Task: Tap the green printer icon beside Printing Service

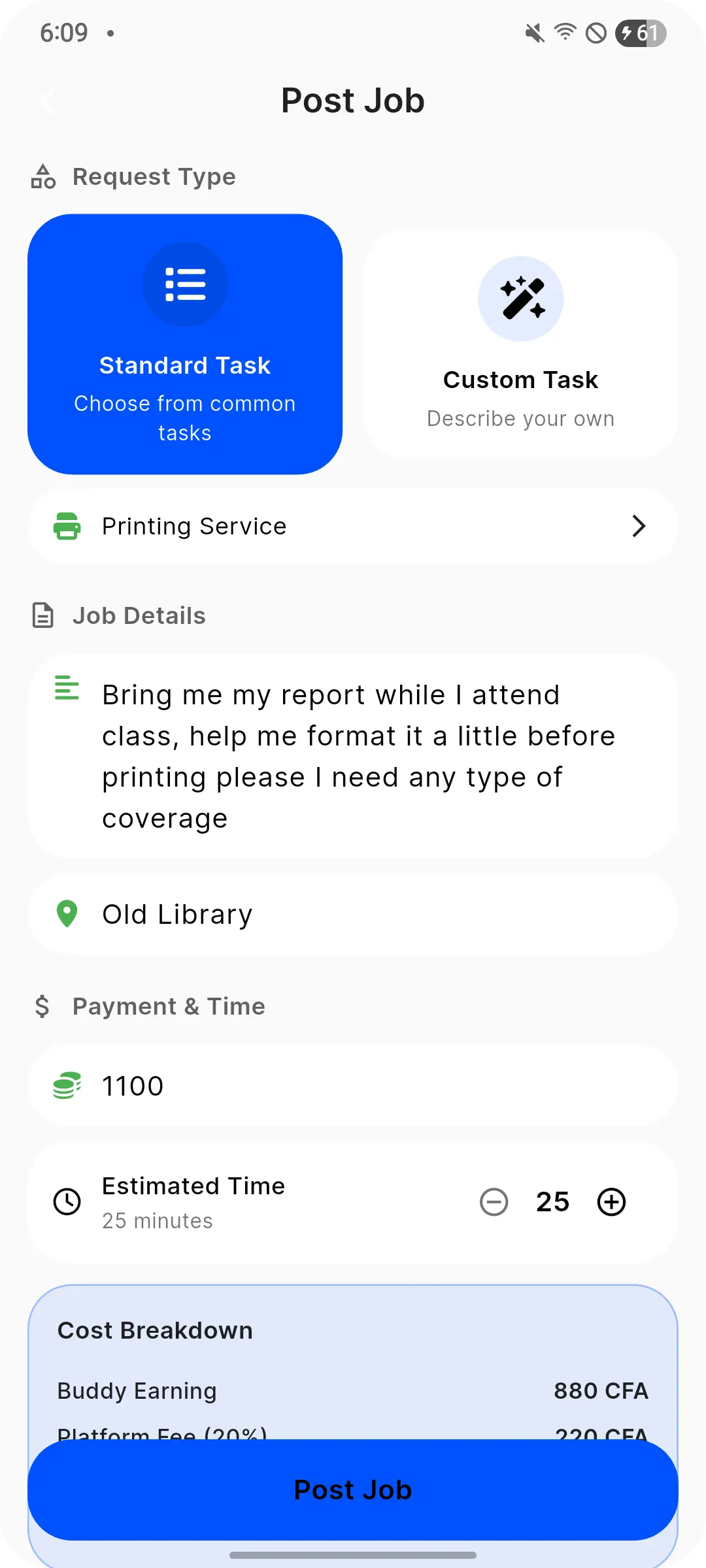Action: pyautogui.click(x=69, y=526)
